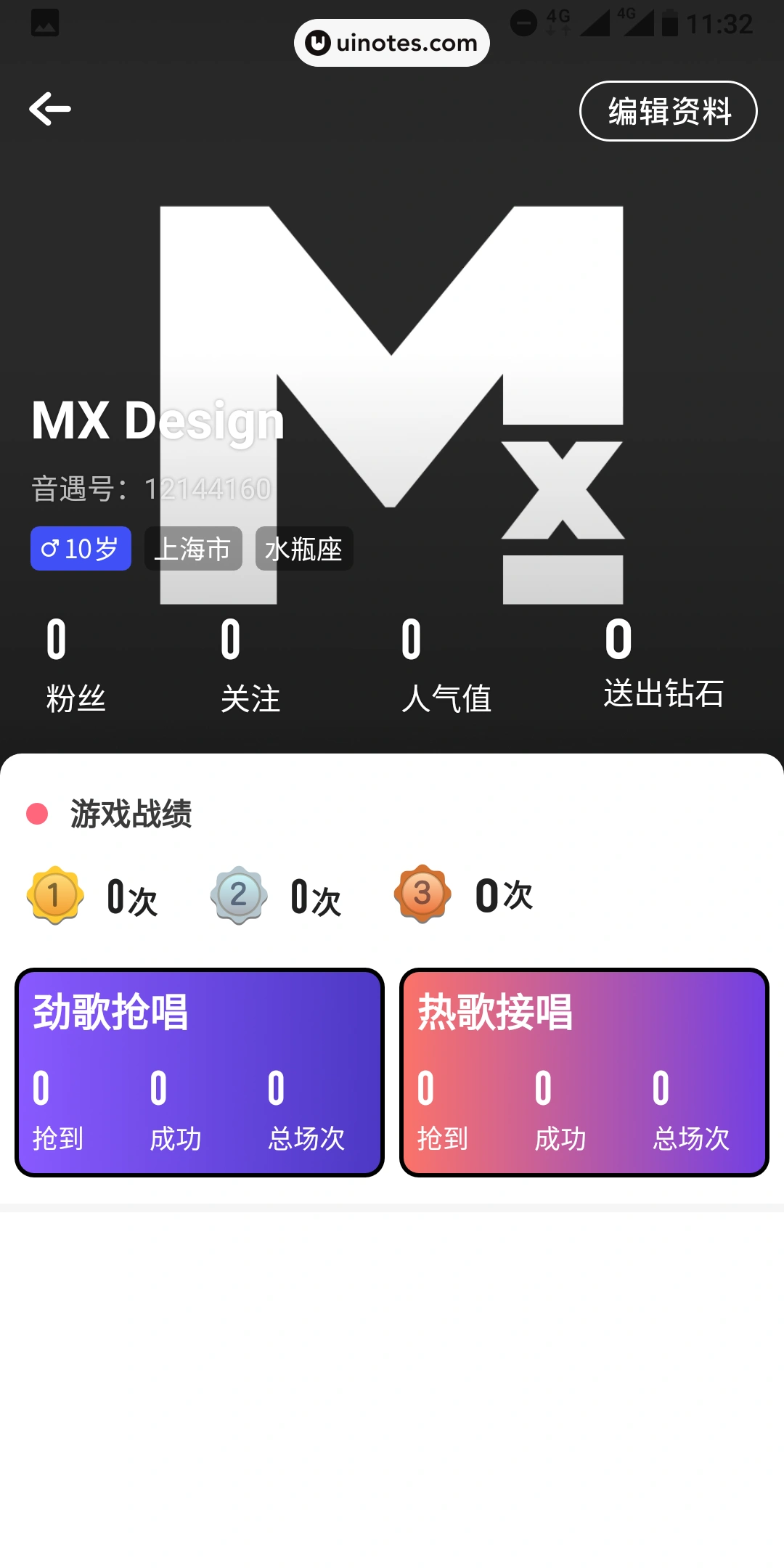The height and width of the screenshot is (1568, 784).
Task: Open the 热歌接唱 game stats card
Action: [x=584, y=1072]
